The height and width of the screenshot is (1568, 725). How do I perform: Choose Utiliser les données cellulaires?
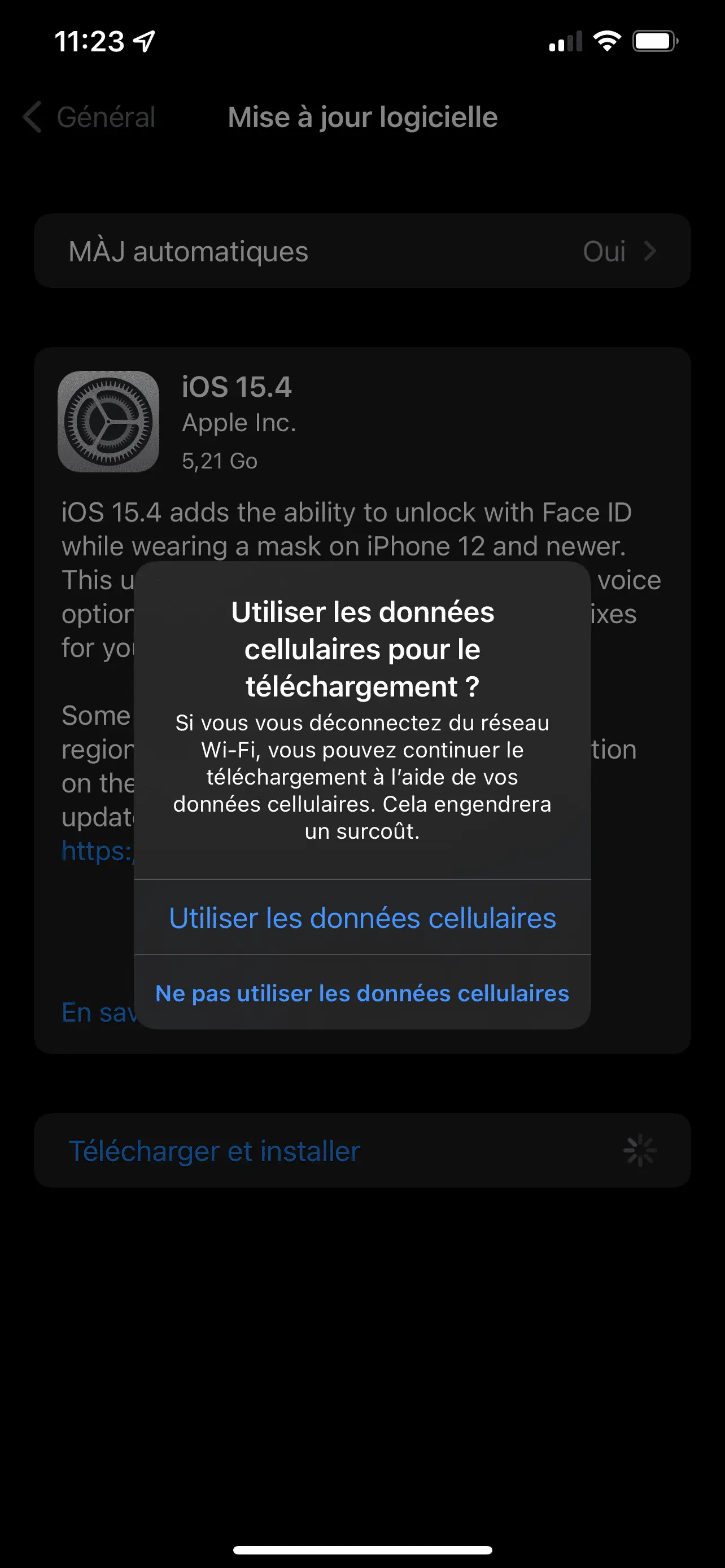[362, 918]
